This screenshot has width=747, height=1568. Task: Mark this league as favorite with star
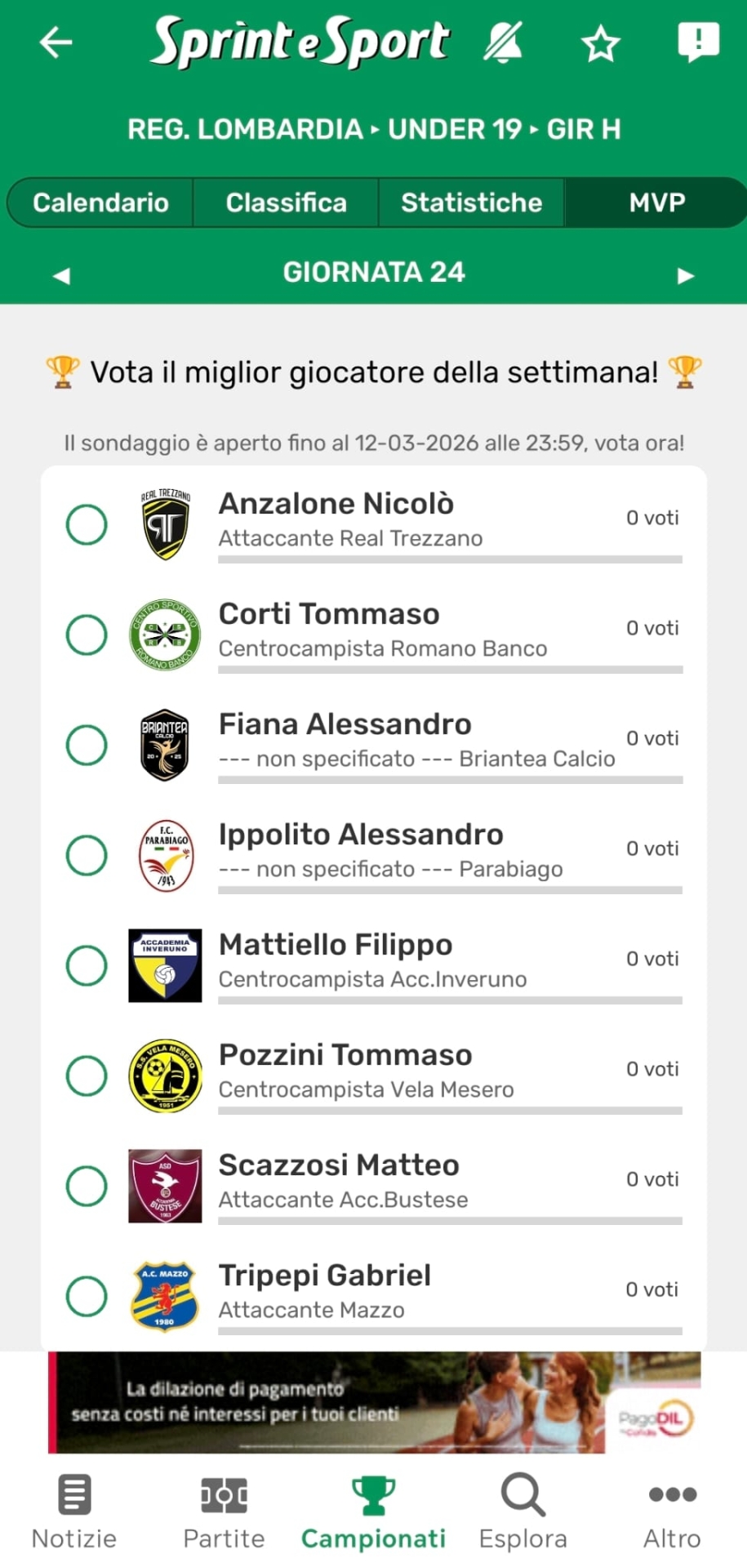[x=601, y=43]
